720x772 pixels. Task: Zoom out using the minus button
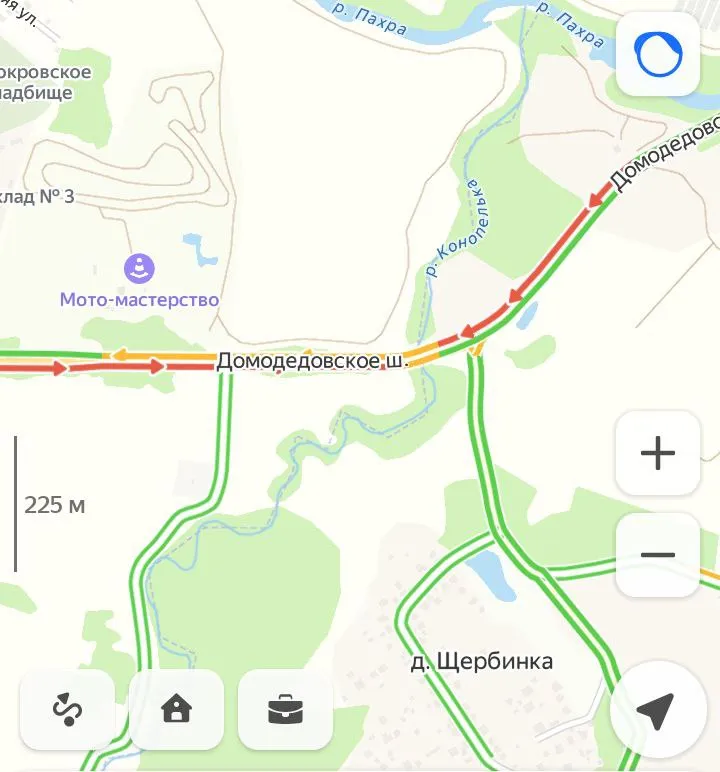point(657,553)
